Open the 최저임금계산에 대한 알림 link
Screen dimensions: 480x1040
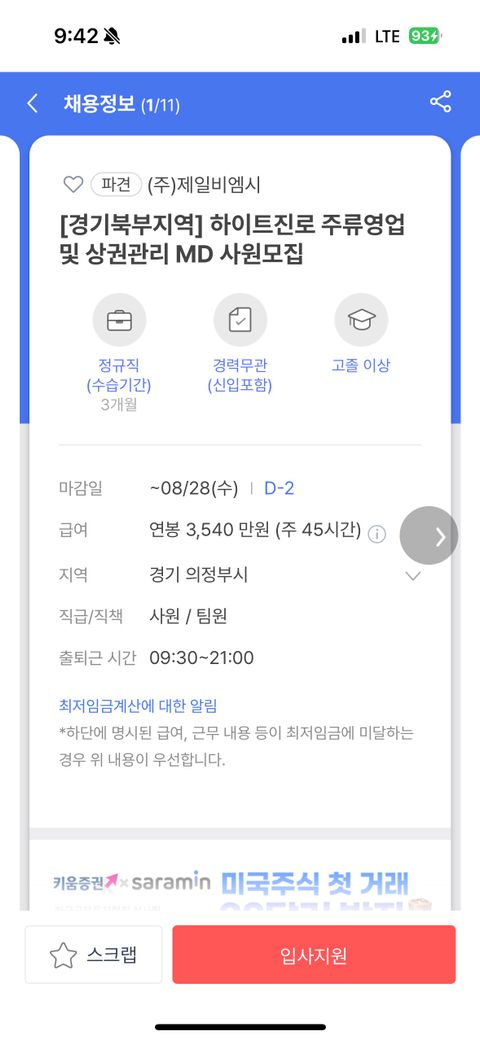[x=138, y=706]
